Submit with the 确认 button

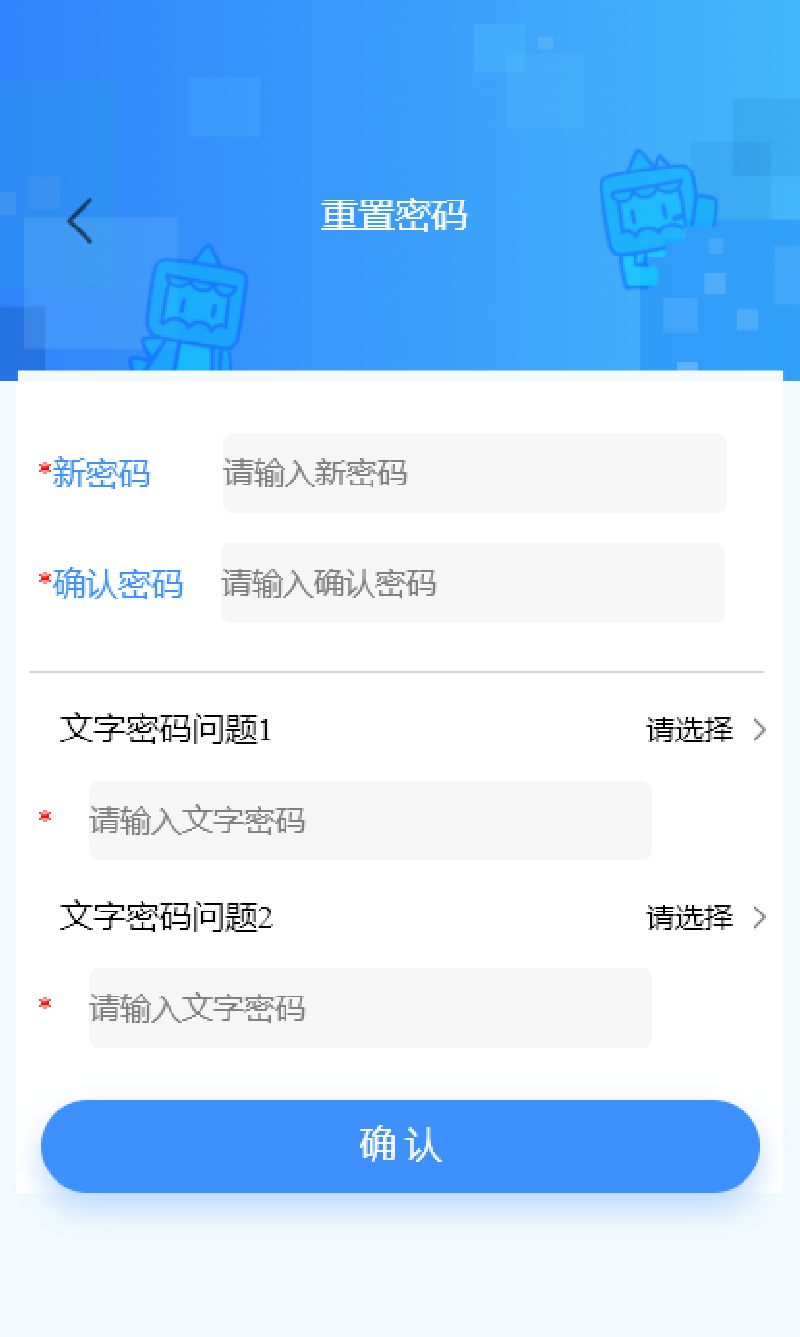pyautogui.click(x=400, y=1146)
